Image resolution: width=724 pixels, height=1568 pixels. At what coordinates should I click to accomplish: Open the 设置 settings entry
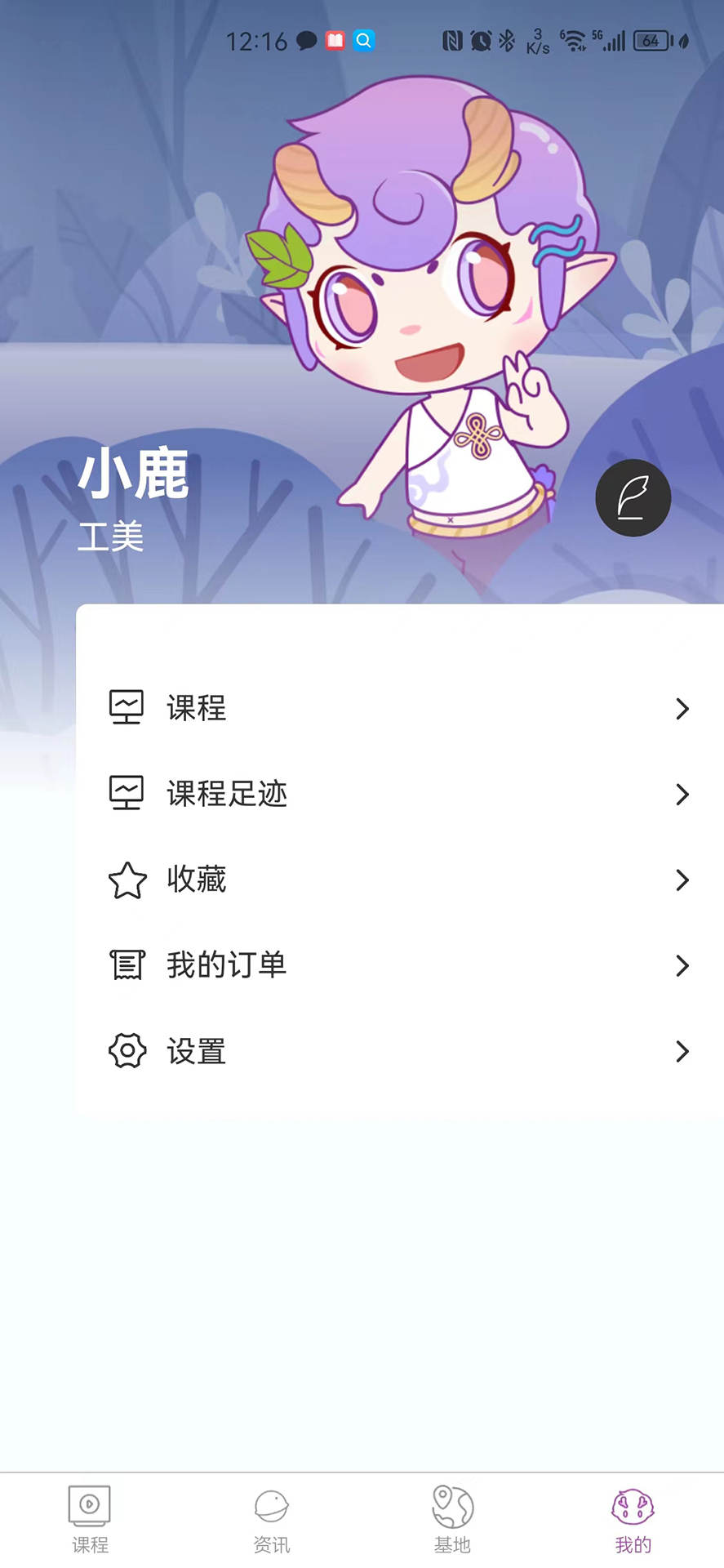[196, 1051]
